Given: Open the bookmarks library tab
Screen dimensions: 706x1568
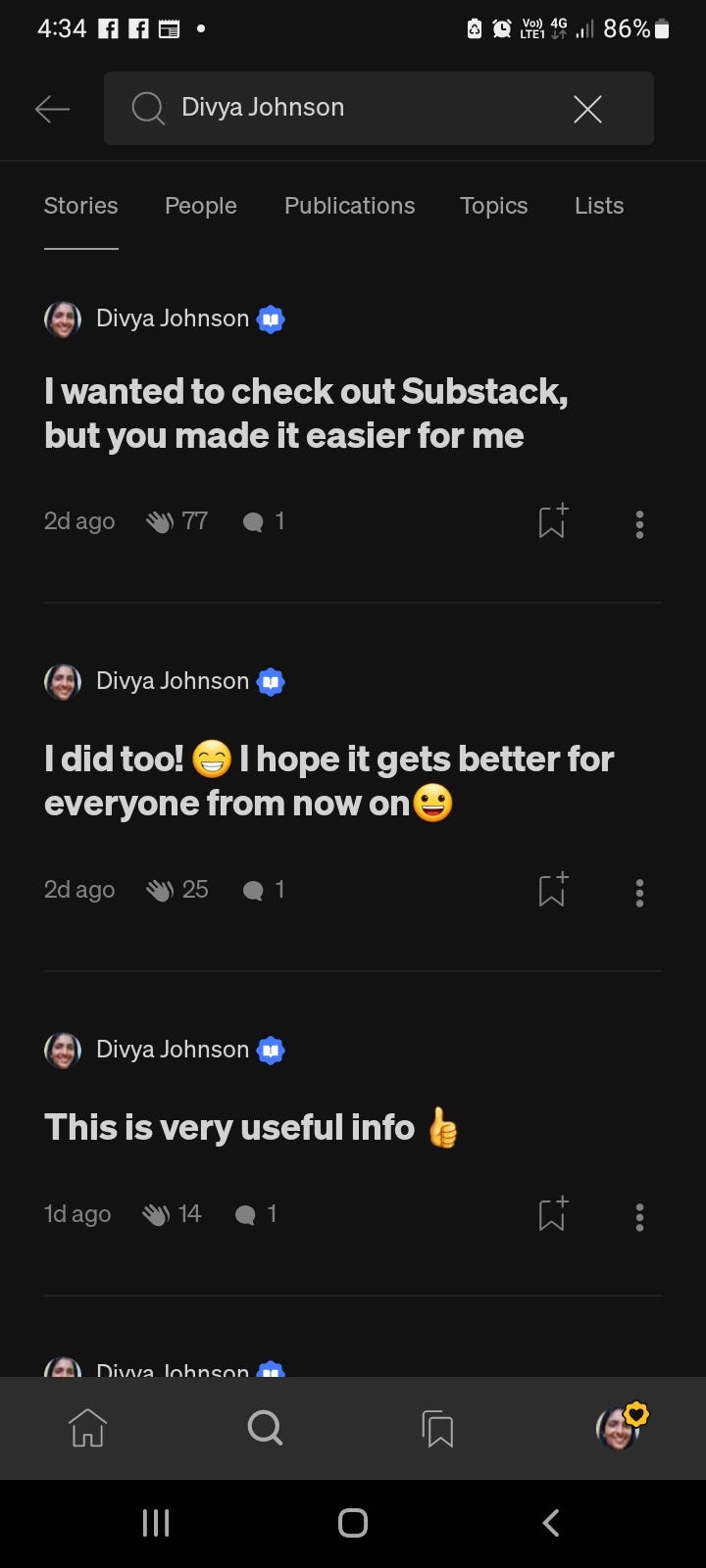Looking at the screenshot, I should tap(437, 1428).
